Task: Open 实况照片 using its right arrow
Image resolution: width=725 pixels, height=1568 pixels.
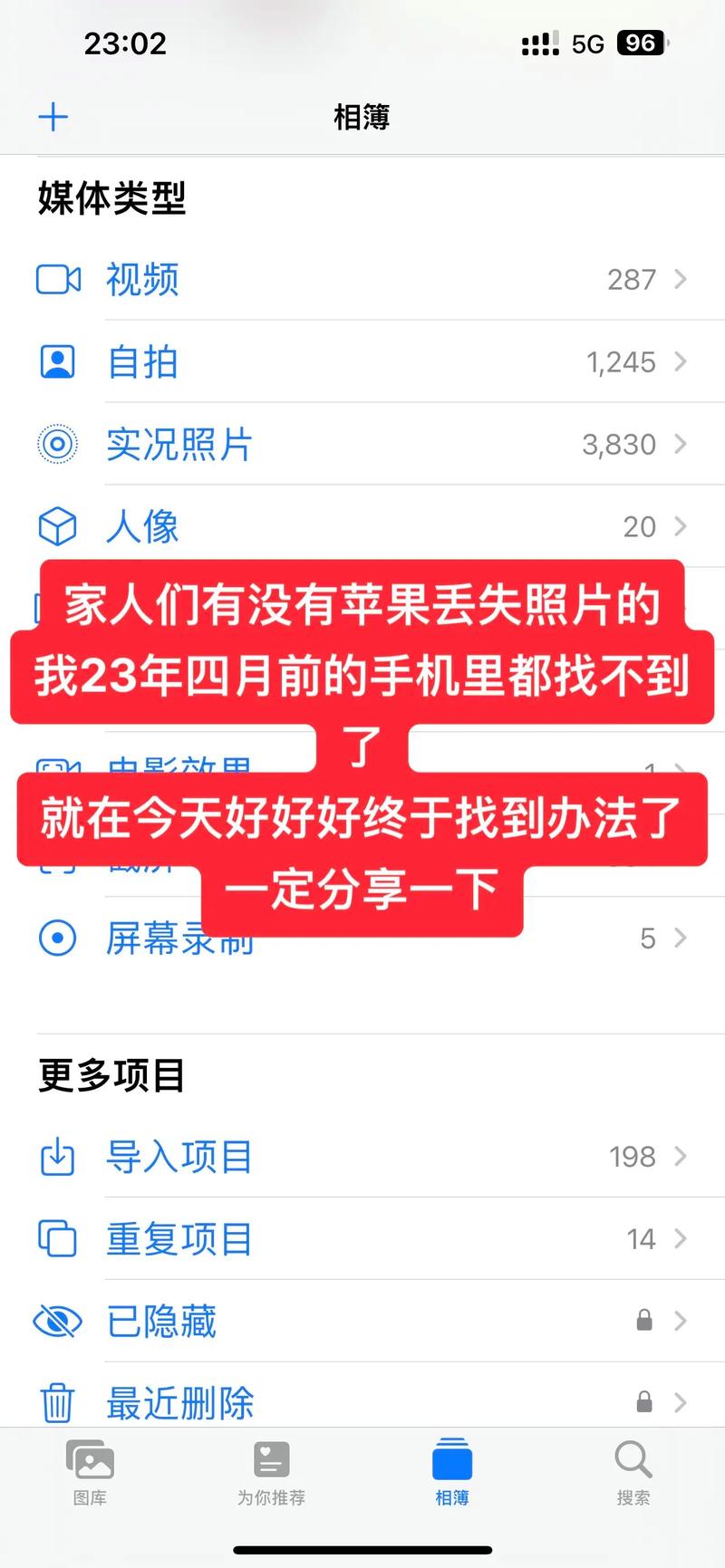Action: tap(681, 445)
